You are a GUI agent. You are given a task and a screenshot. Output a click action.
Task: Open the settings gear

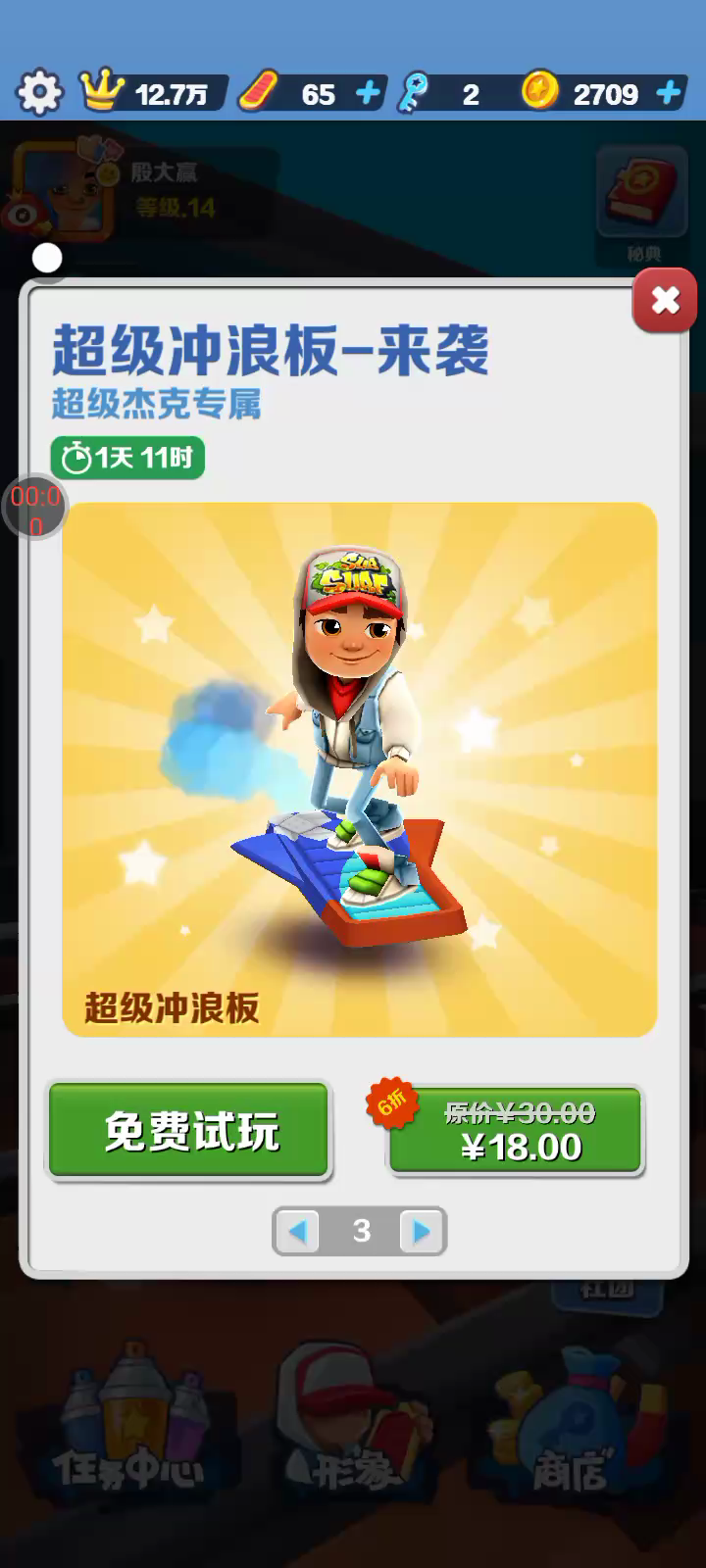(x=38, y=93)
